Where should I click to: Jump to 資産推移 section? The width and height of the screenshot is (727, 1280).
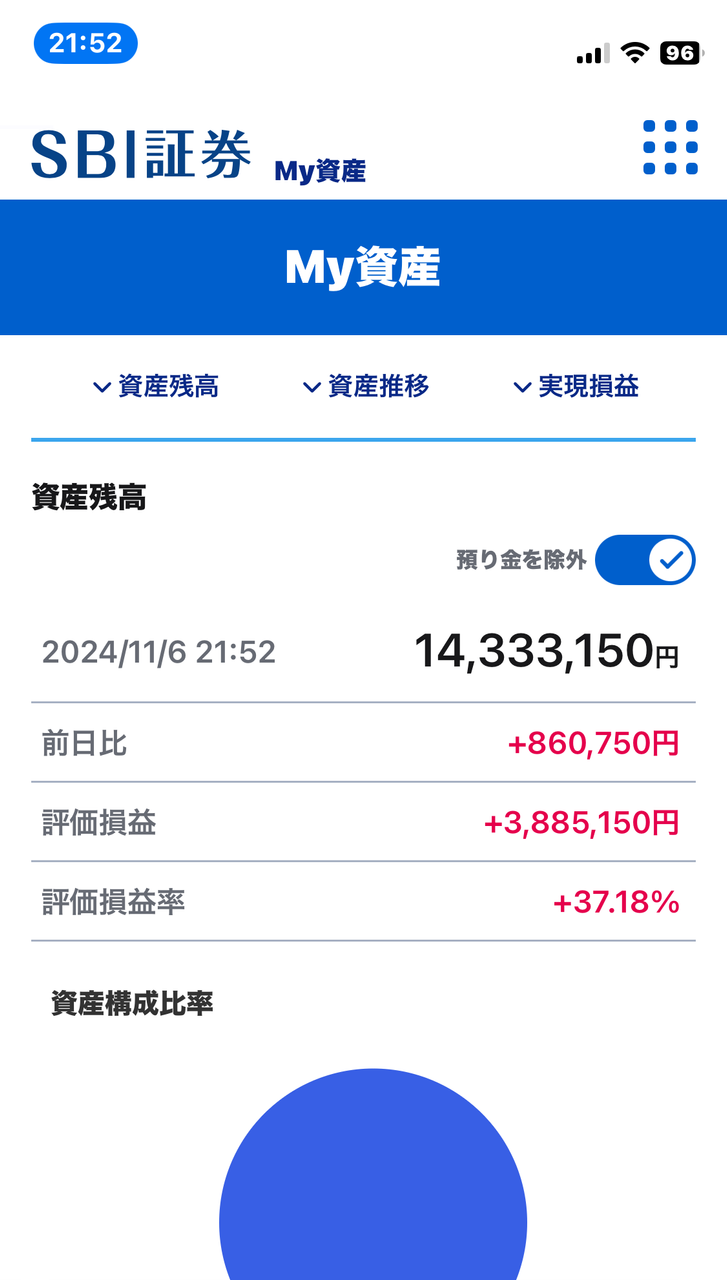click(x=366, y=387)
